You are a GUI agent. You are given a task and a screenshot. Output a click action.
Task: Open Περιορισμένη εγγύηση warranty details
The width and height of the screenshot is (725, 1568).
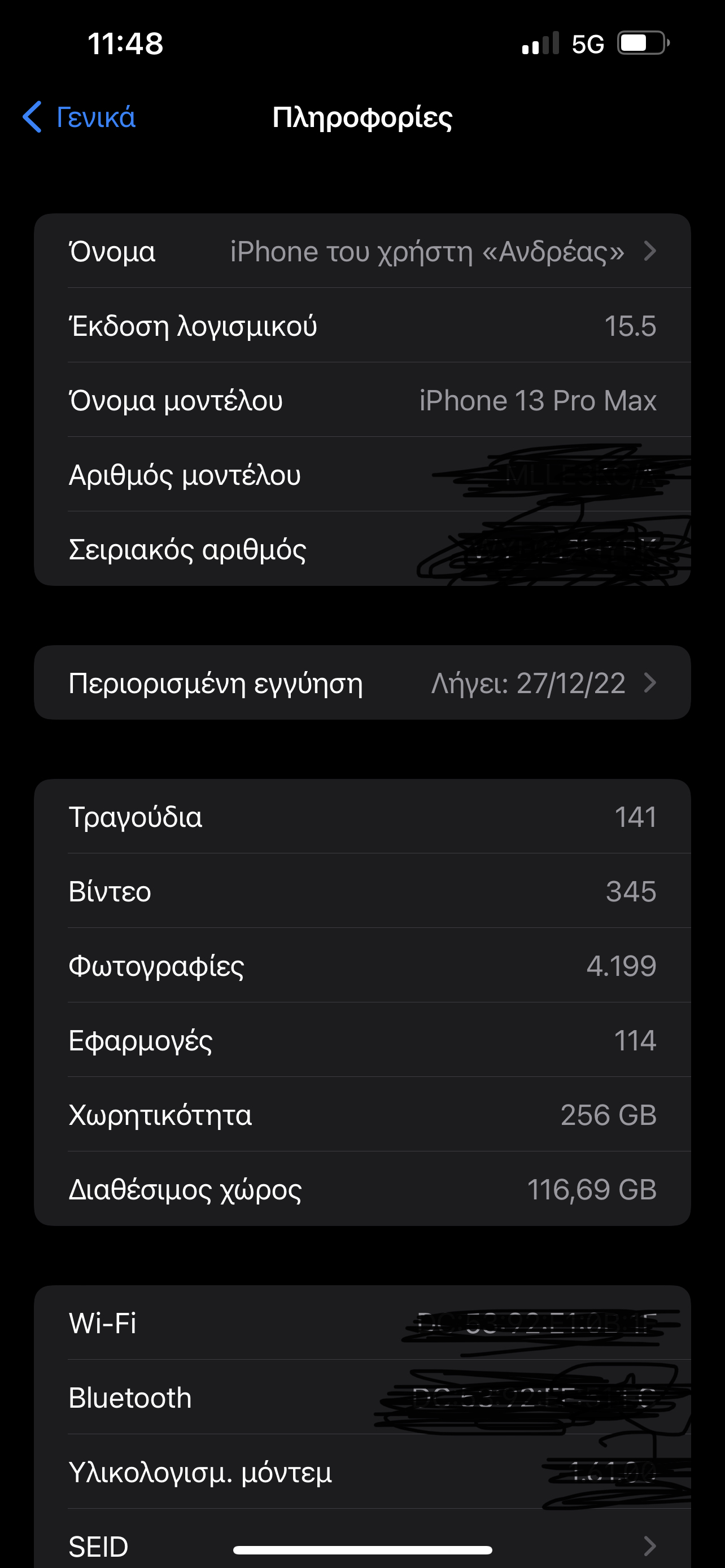pos(362,682)
